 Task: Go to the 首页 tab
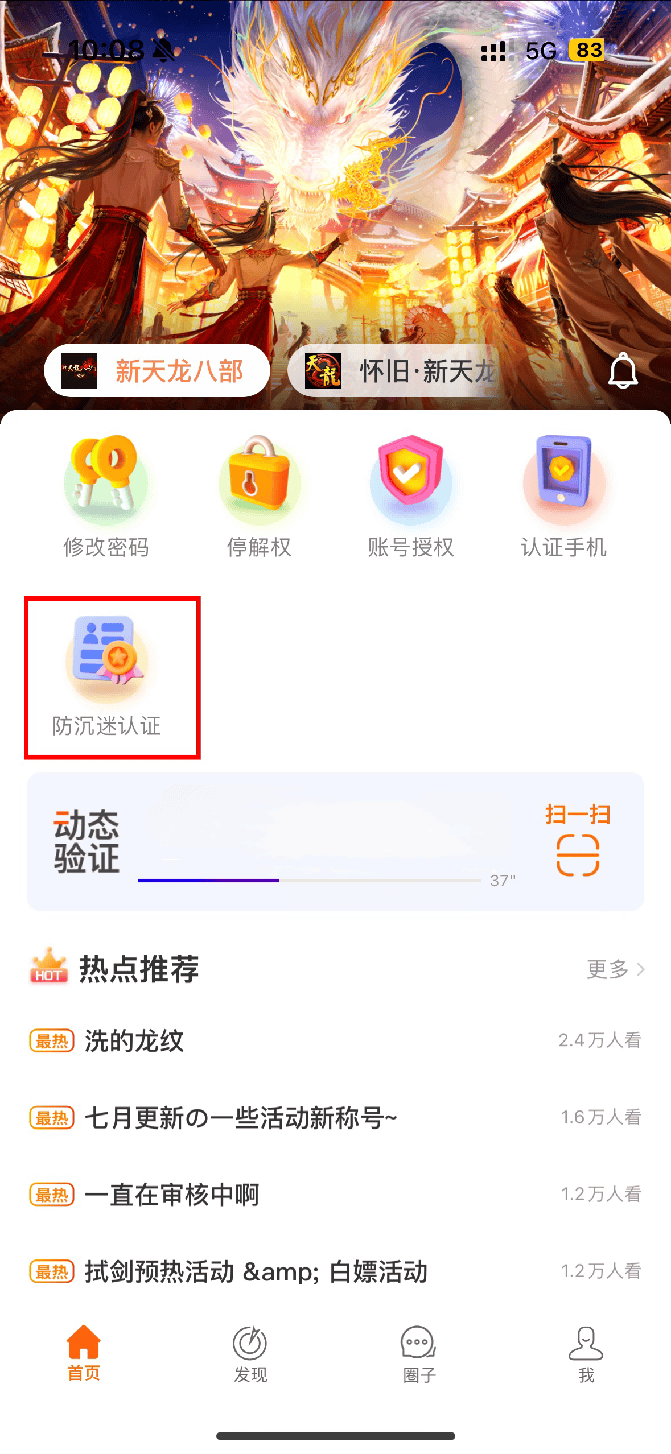click(x=84, y=1354)
